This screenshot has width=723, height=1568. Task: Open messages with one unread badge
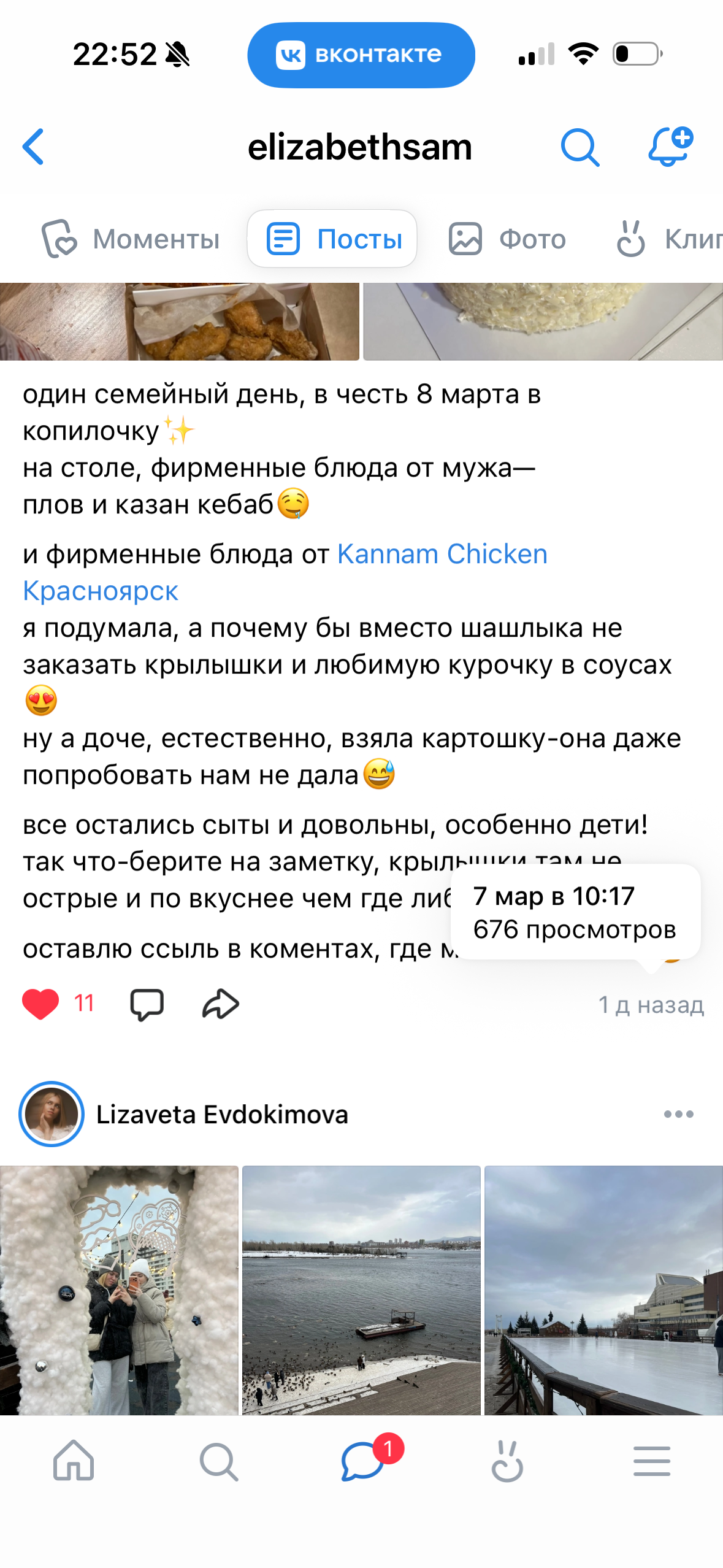click(x=363, y=1461)
